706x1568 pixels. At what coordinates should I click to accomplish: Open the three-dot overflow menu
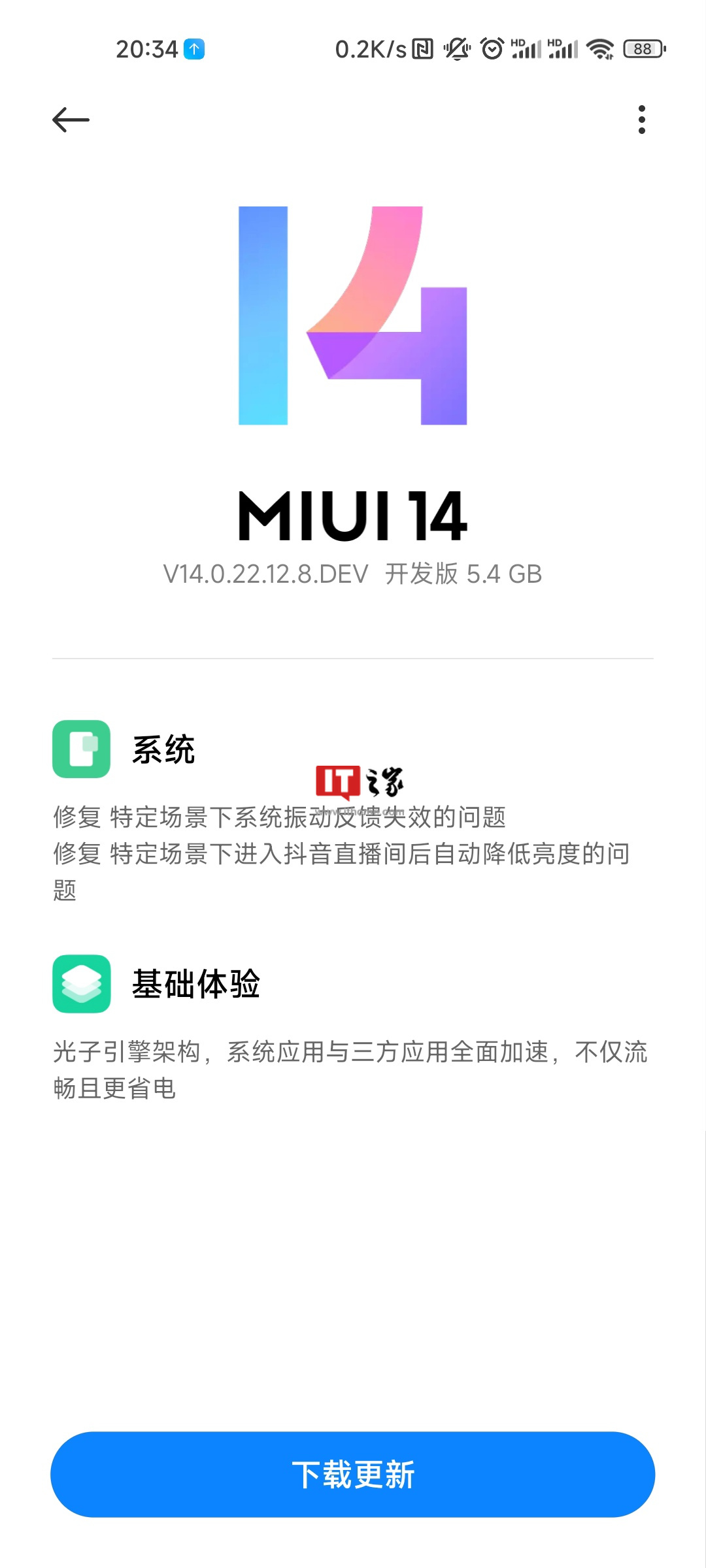pos(641,120)
